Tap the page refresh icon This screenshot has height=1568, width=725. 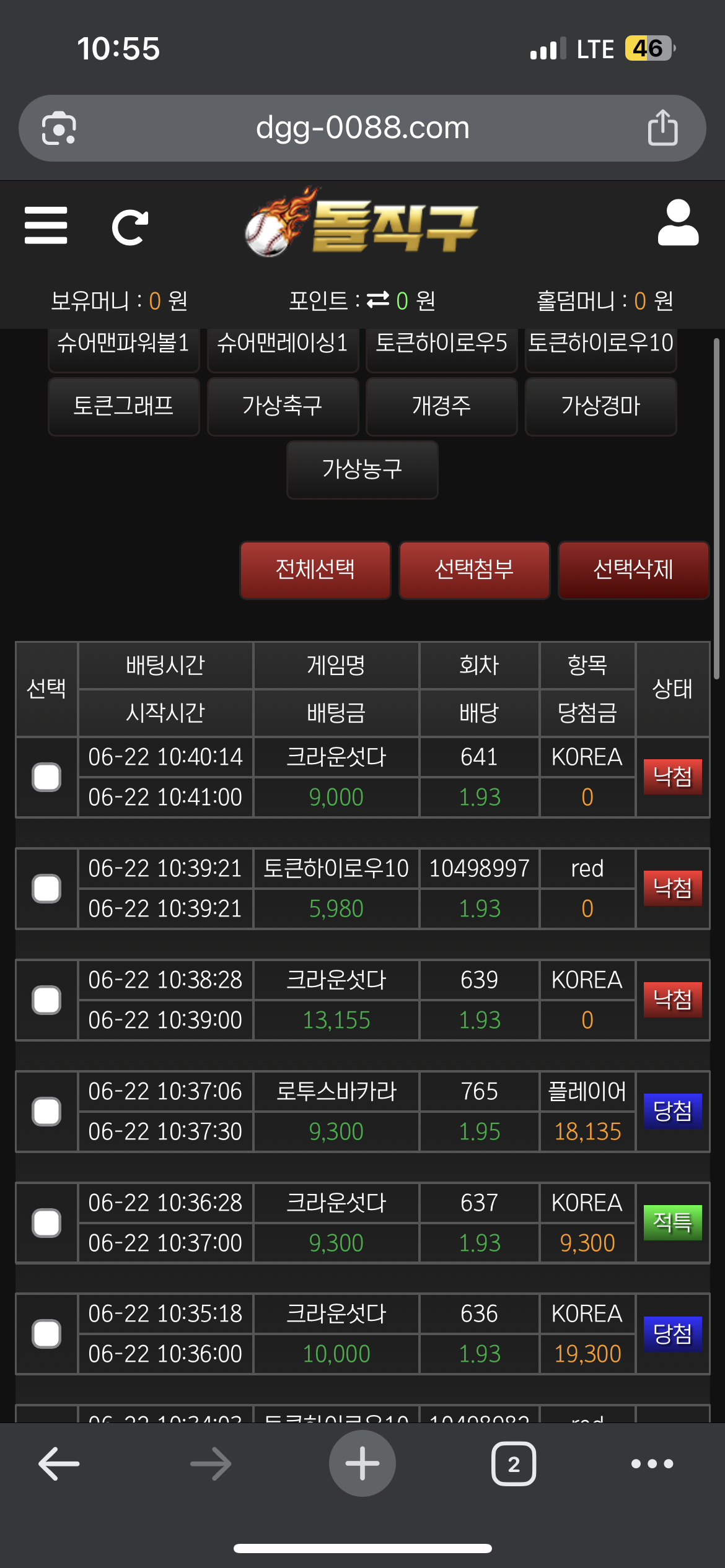point(130,227)
